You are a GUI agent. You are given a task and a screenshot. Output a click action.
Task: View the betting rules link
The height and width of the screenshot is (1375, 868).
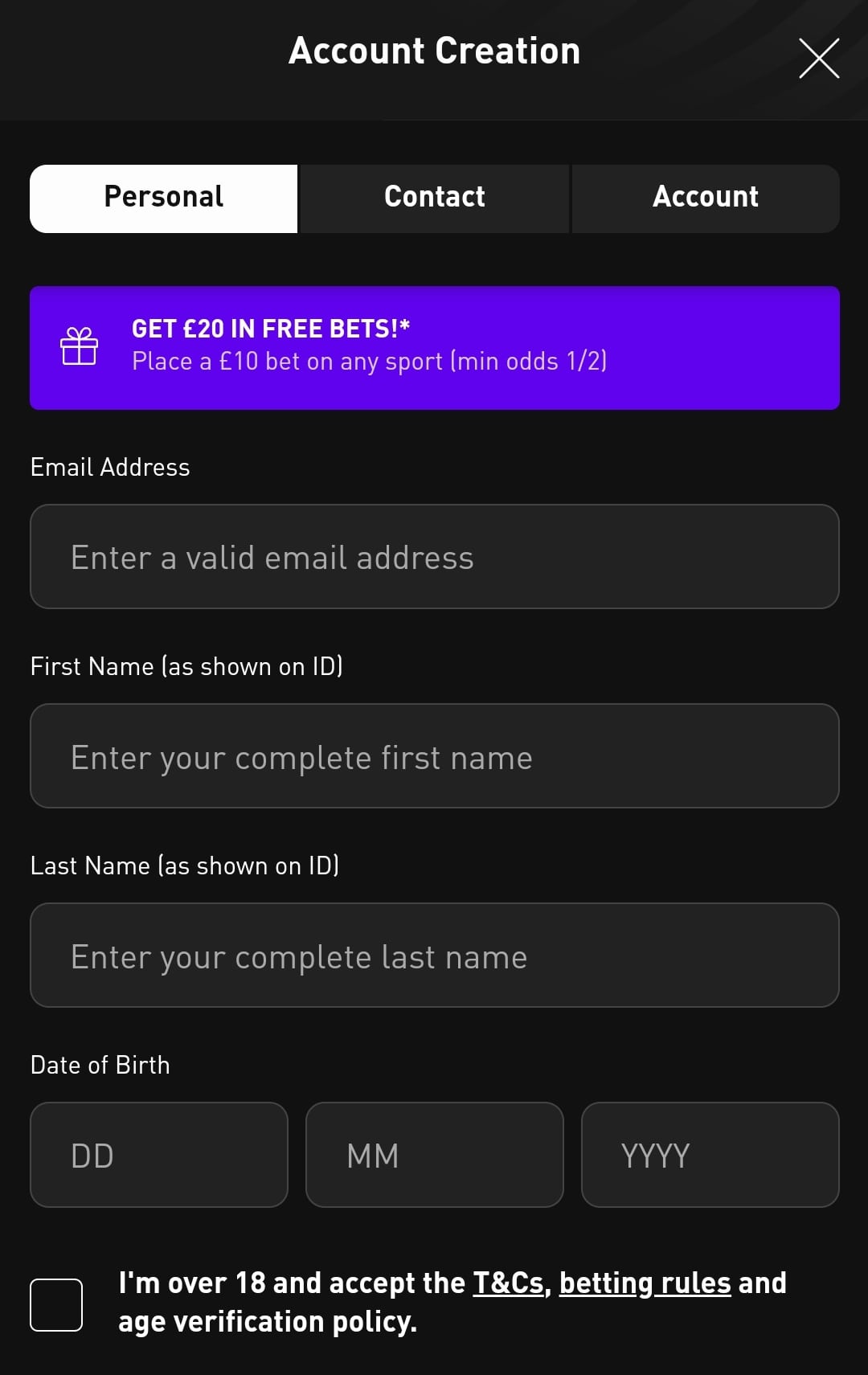(x=645, y=1283)
